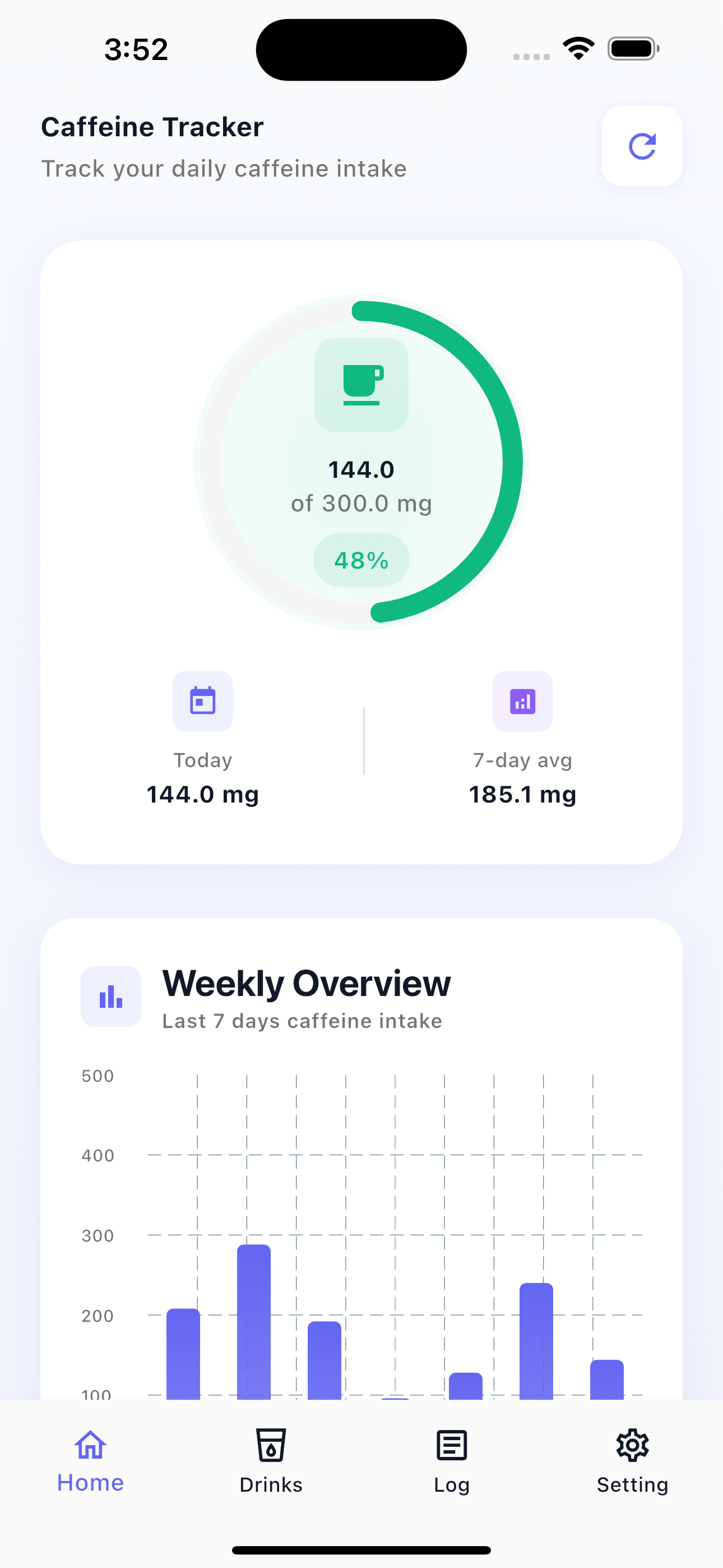Open the Log tab
The image size is (723, 1568).
coord(451,1464)
